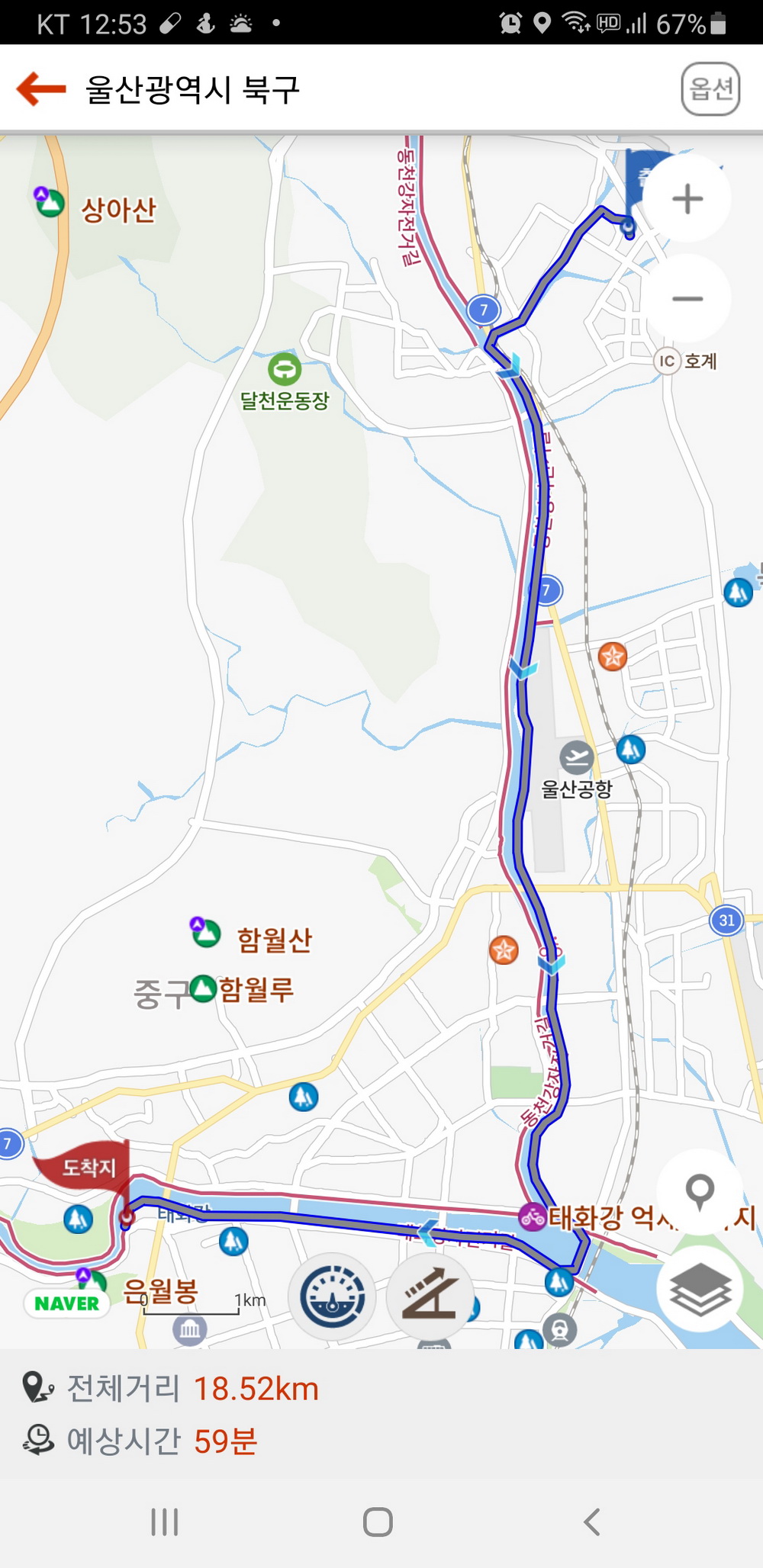The width and height of the screenshot is (763, 1568).
Task: Center map on my current location
Action: (x=700, y=1190)
